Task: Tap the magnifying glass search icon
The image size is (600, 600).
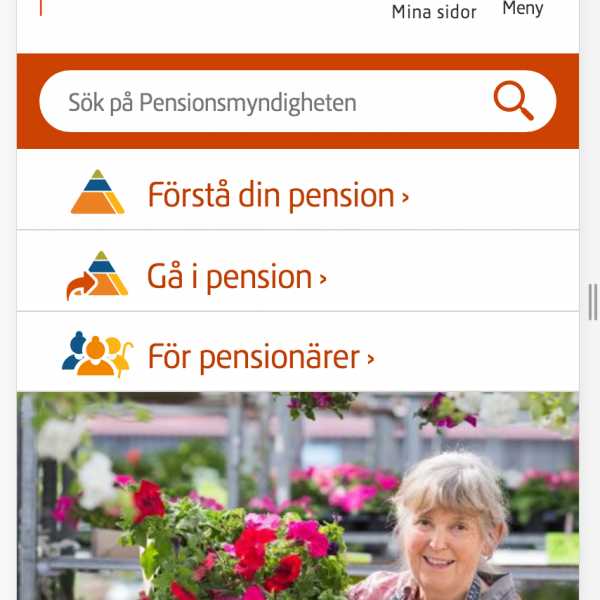Action: [514, 102]
